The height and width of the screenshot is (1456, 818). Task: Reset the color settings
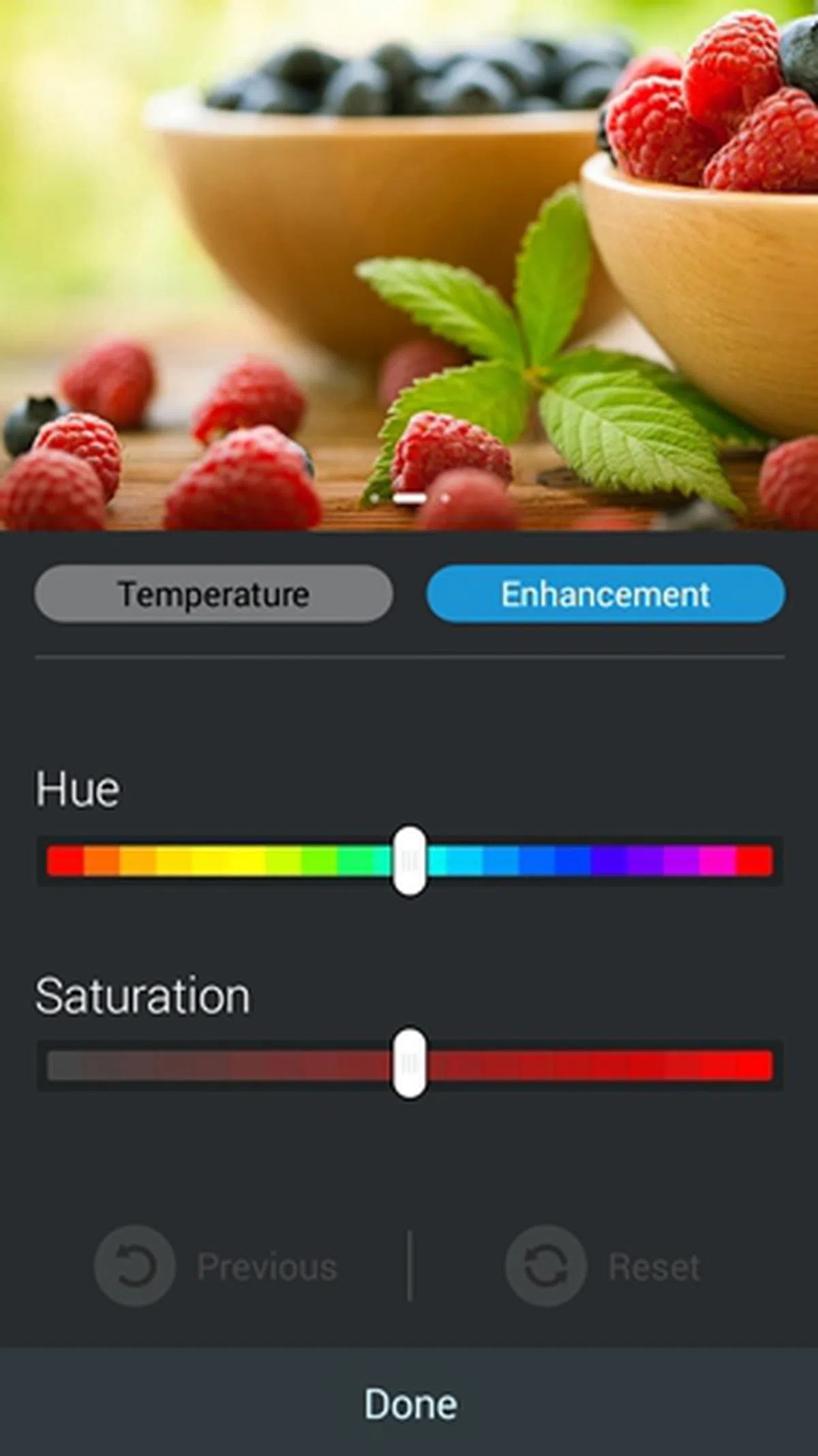pos(603,1266)
